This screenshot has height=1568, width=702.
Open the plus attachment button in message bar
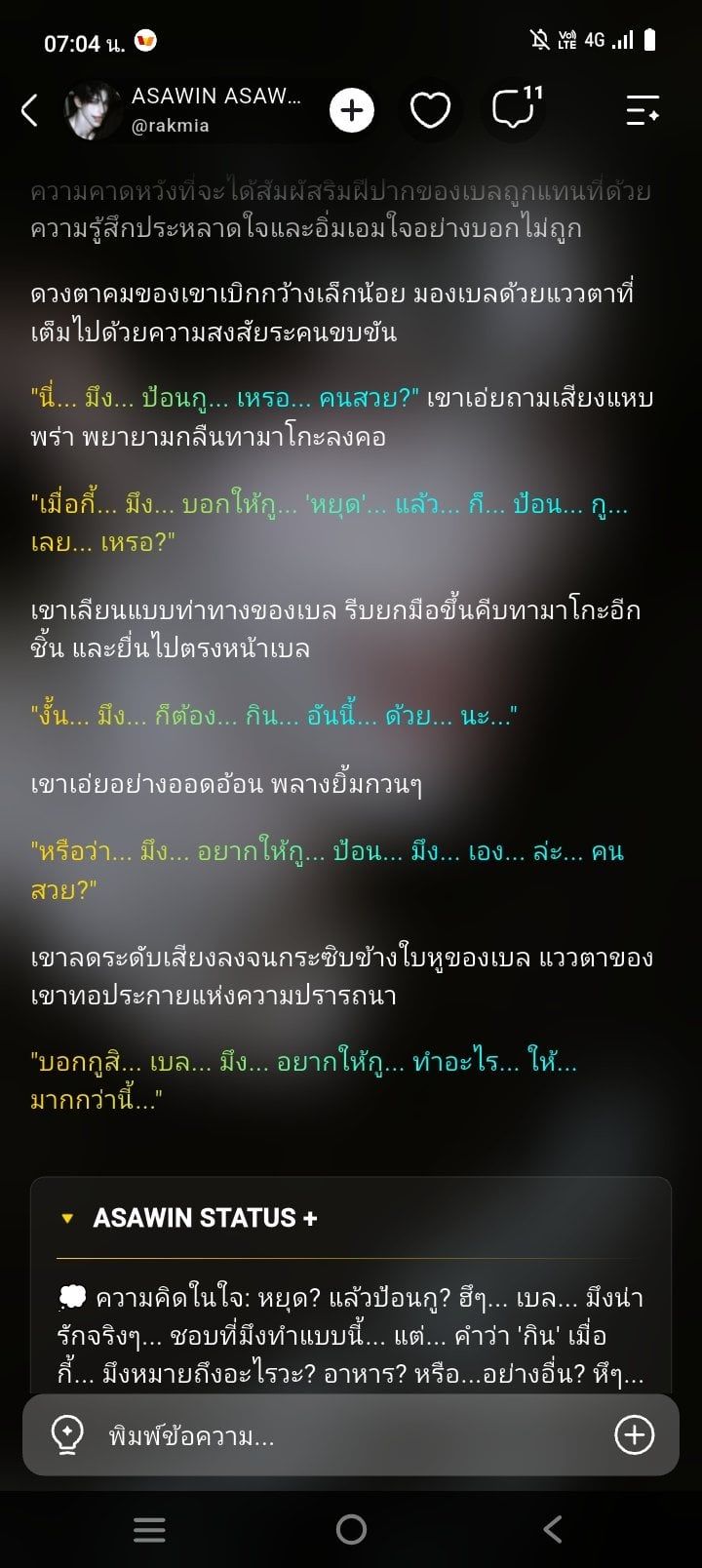pyautogui.click(x=635, y=1434)
